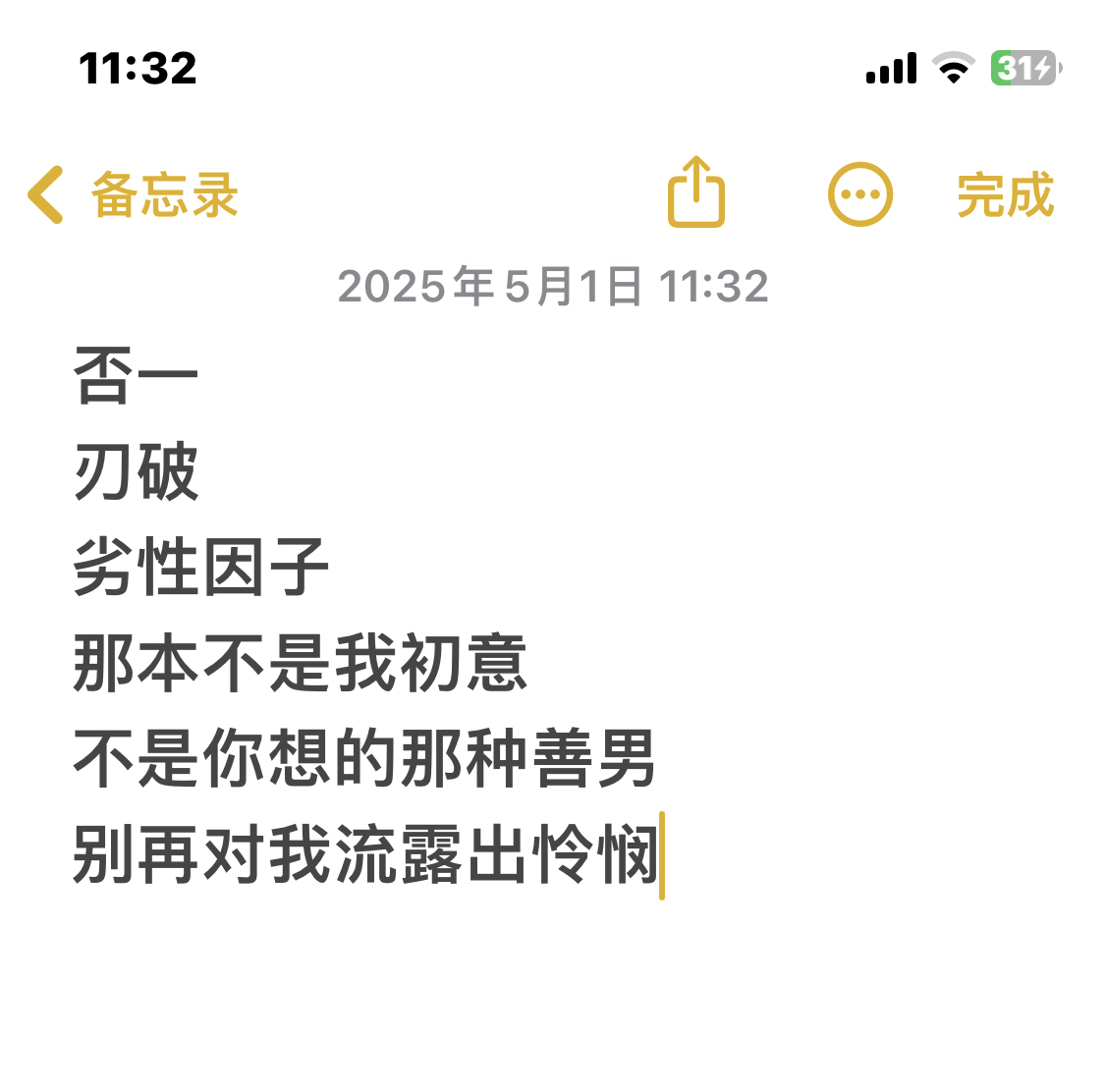Open the more options menu
The image size is (1105, 1092).
[x=860, y=194]
